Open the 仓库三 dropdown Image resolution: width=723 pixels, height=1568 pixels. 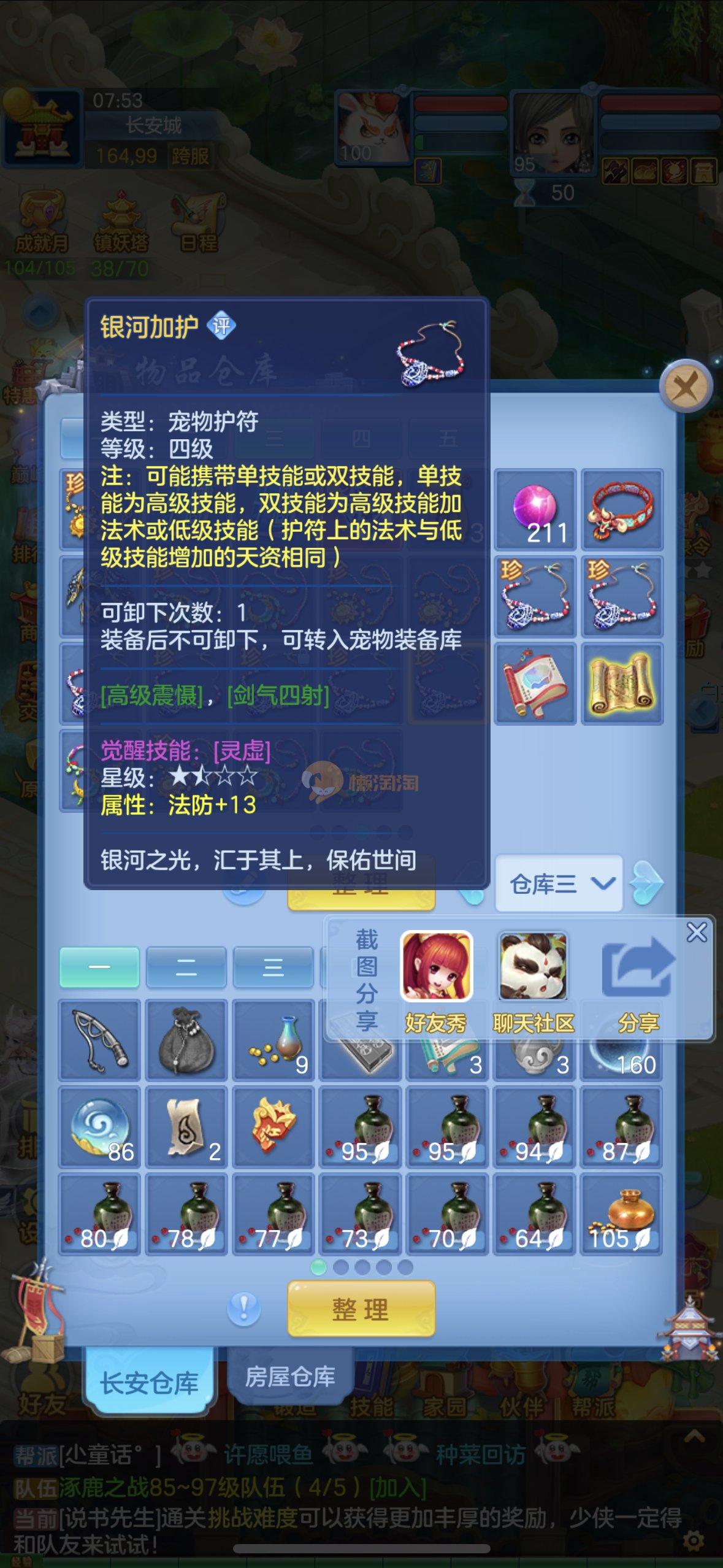[558, 883]
